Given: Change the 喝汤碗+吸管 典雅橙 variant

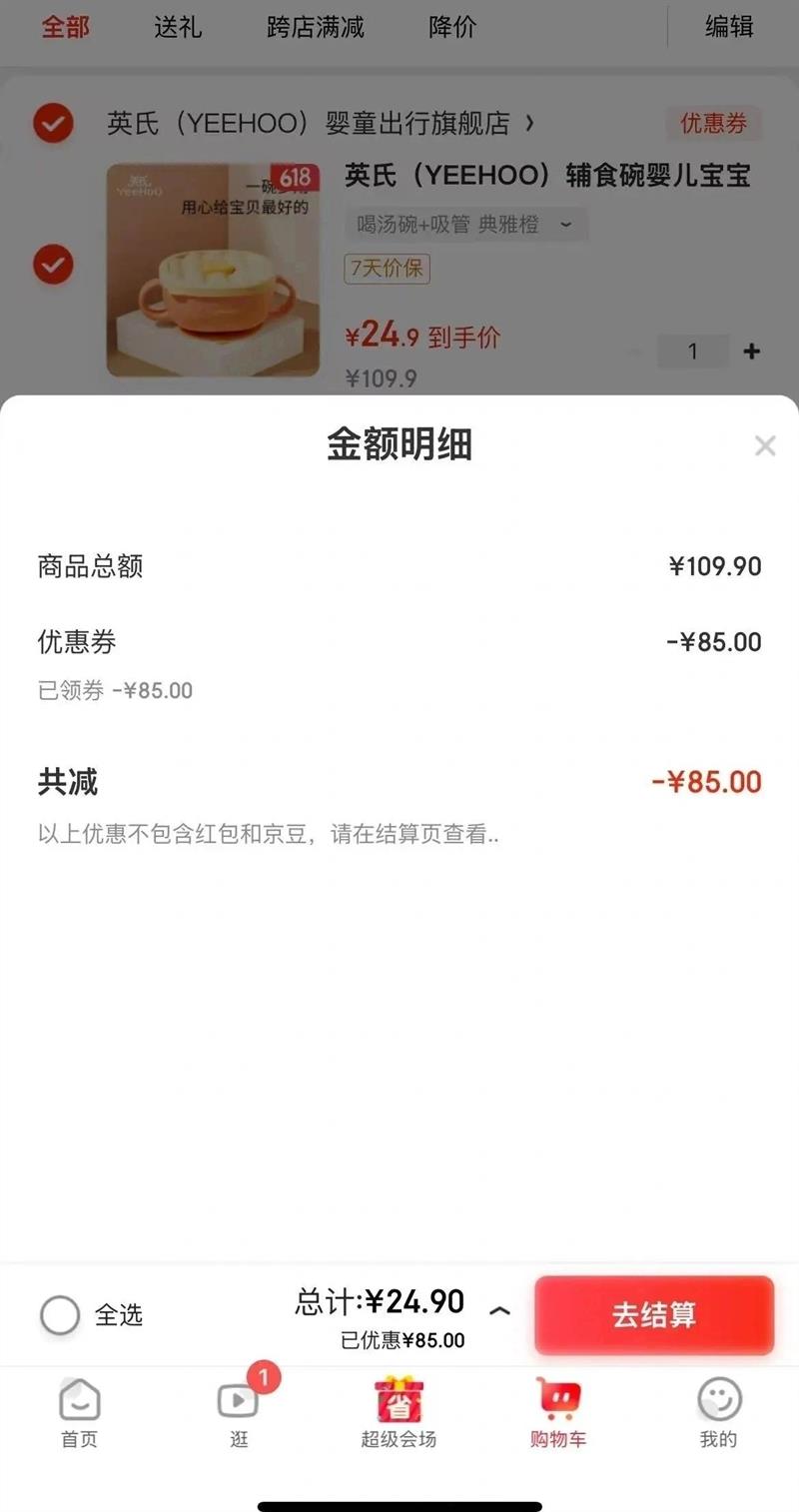Looking at the screenshot, I should [x=465, y=225].
